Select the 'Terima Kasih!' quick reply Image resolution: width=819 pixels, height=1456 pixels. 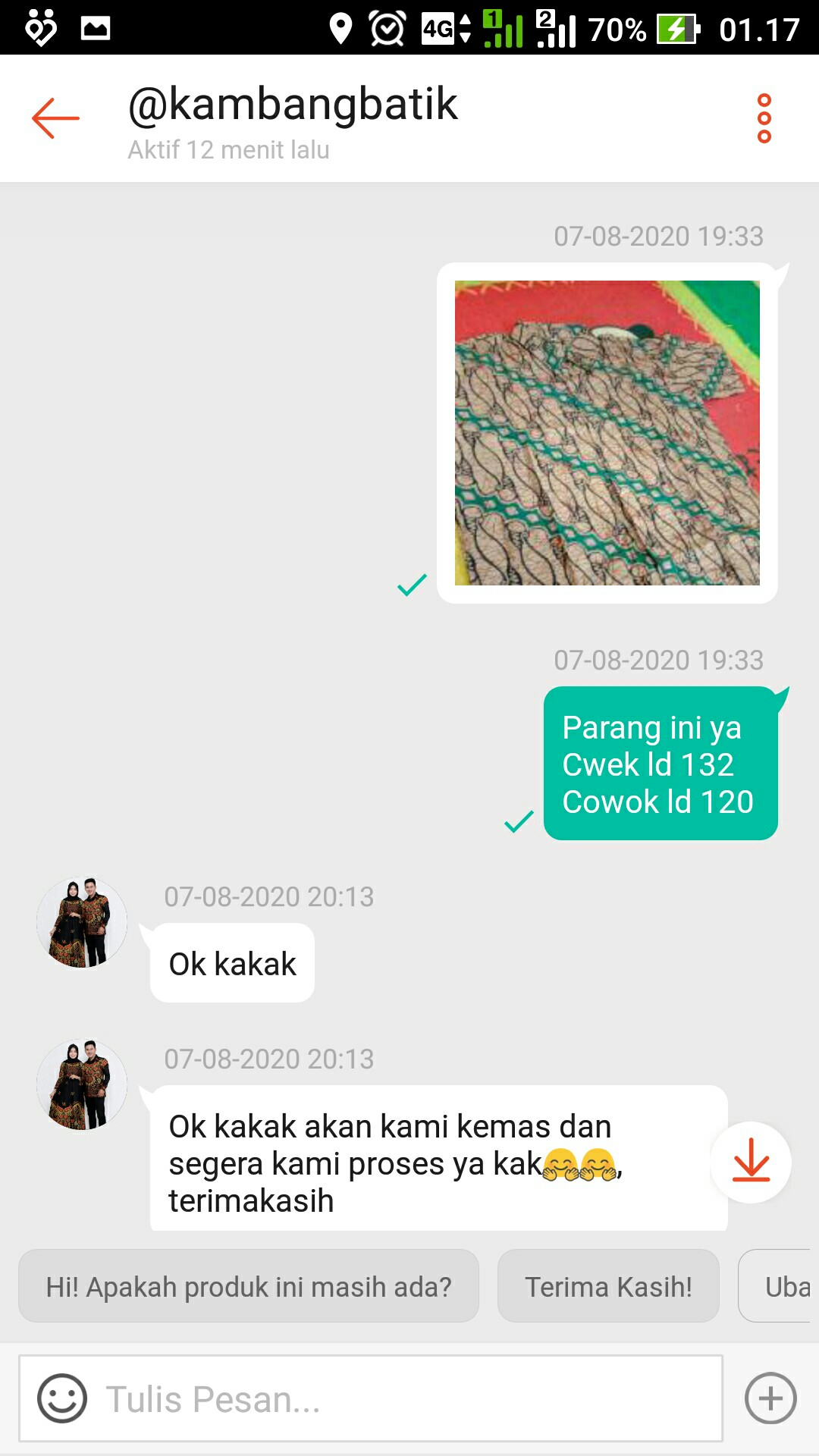(x=607, y=1286)
